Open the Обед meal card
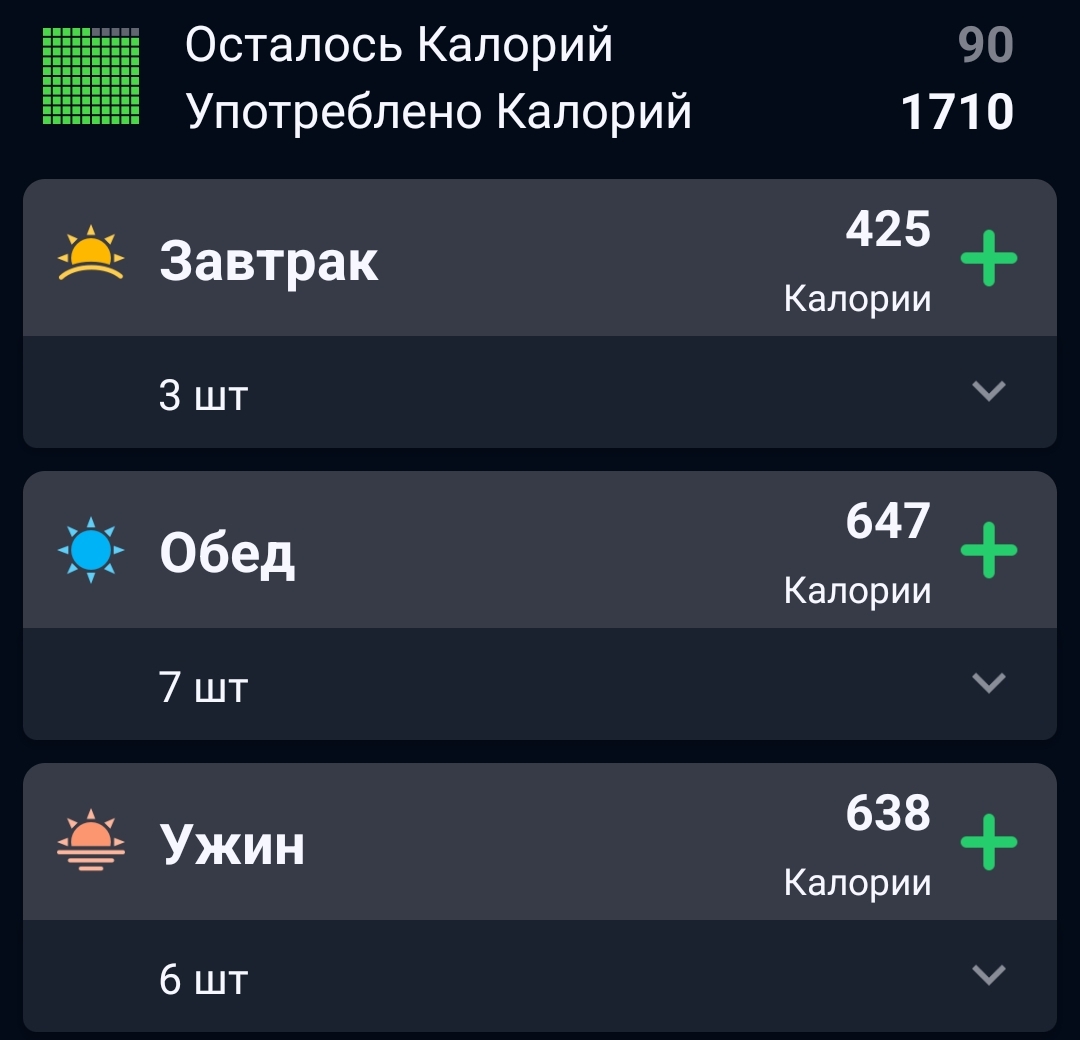The image size is (1080, 1040). [x=228, y=552]
